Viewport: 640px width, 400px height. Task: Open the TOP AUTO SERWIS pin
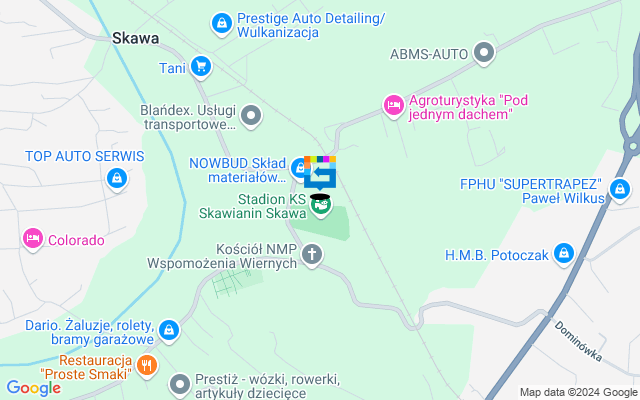point(117,179)
